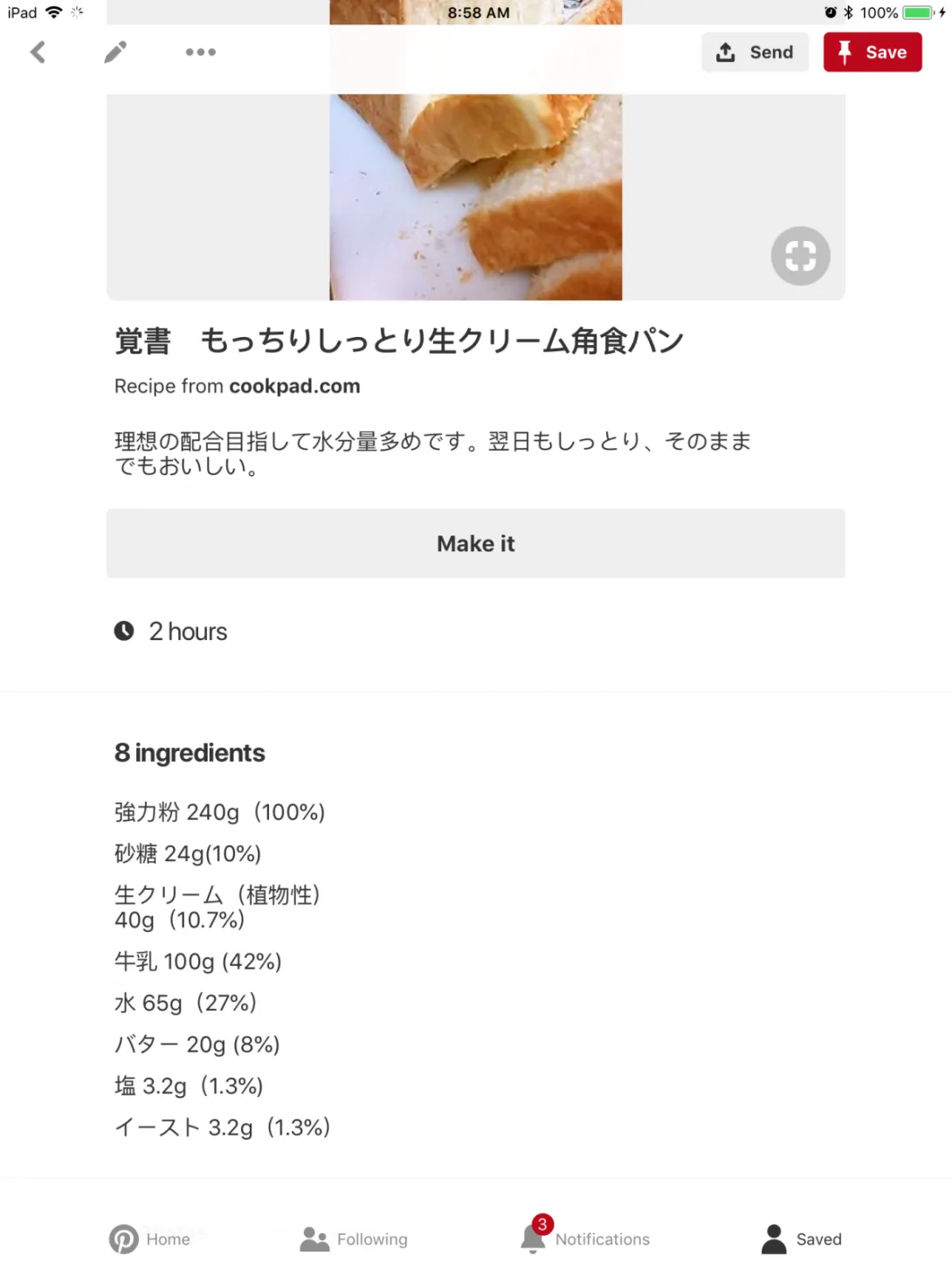This screenshot has height=1269, width=952.
Task: Go back using the back arrow
Action: pos(38,52)
